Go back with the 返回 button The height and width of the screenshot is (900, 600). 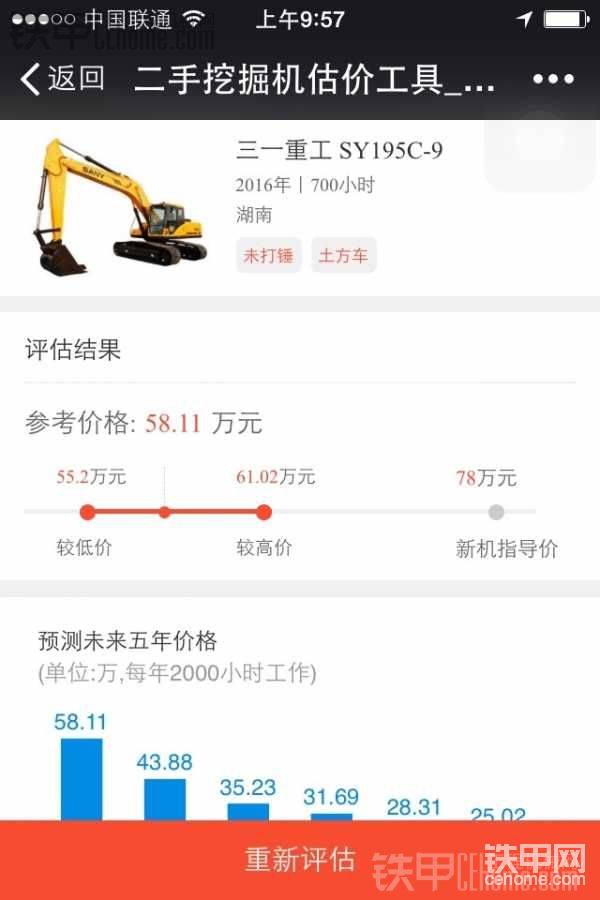pyautogui.click(x=62, y=79)
